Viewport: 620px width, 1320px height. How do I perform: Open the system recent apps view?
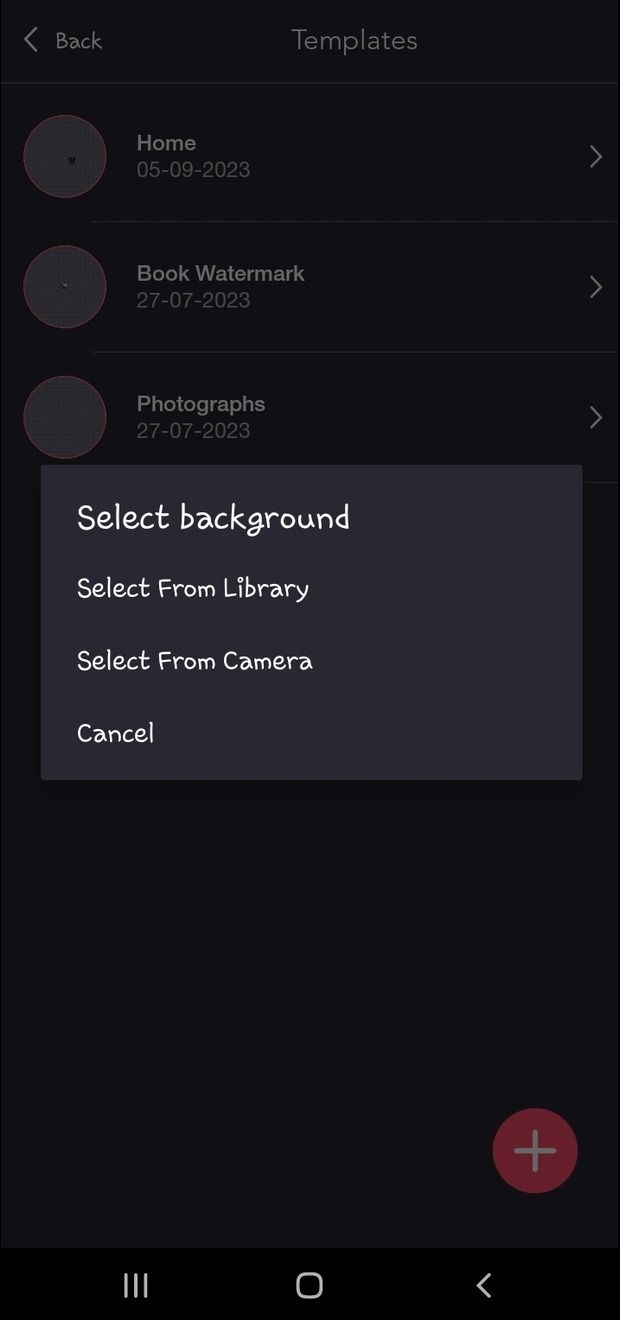point(136,1285)
